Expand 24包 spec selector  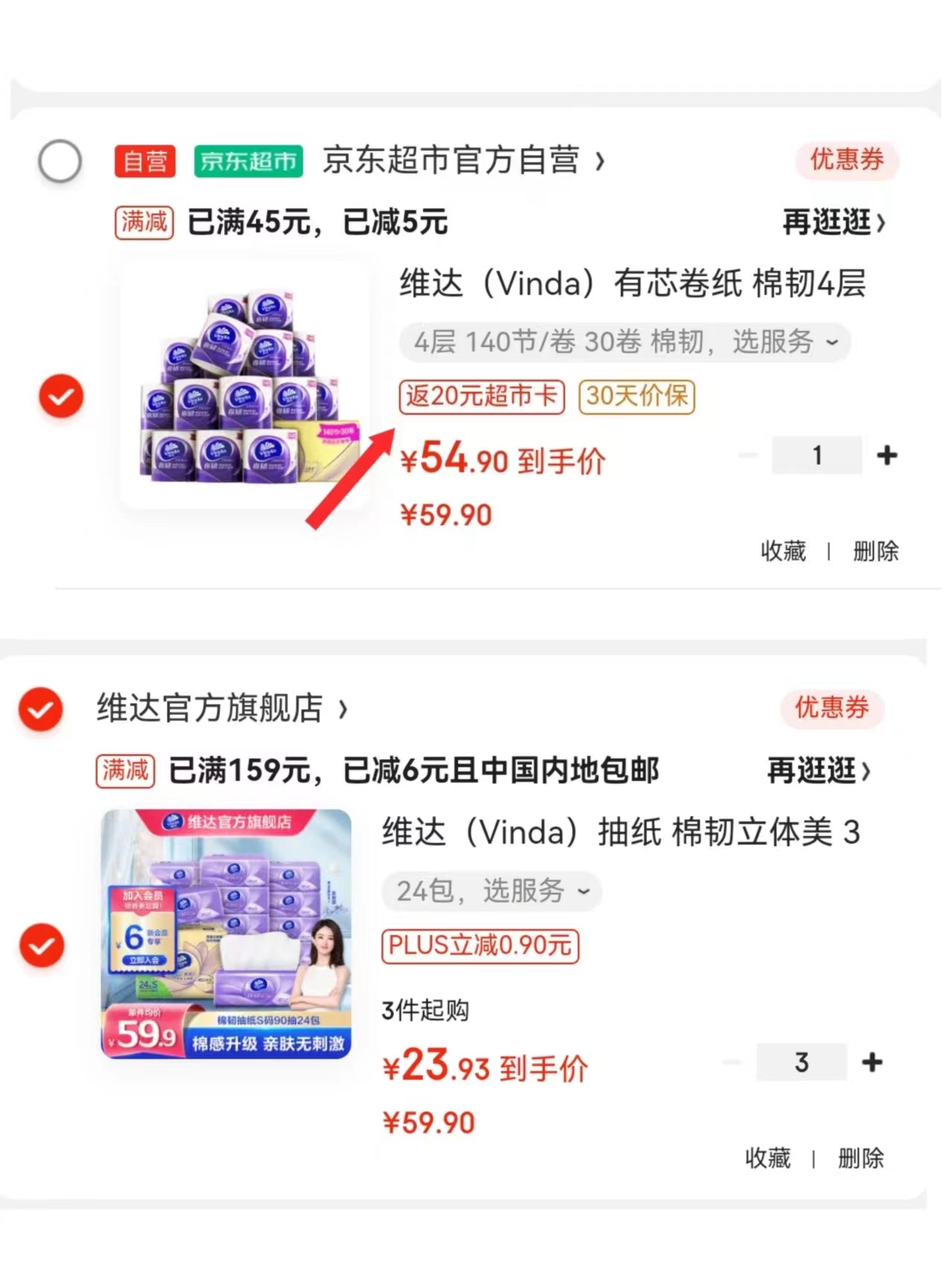492,890
